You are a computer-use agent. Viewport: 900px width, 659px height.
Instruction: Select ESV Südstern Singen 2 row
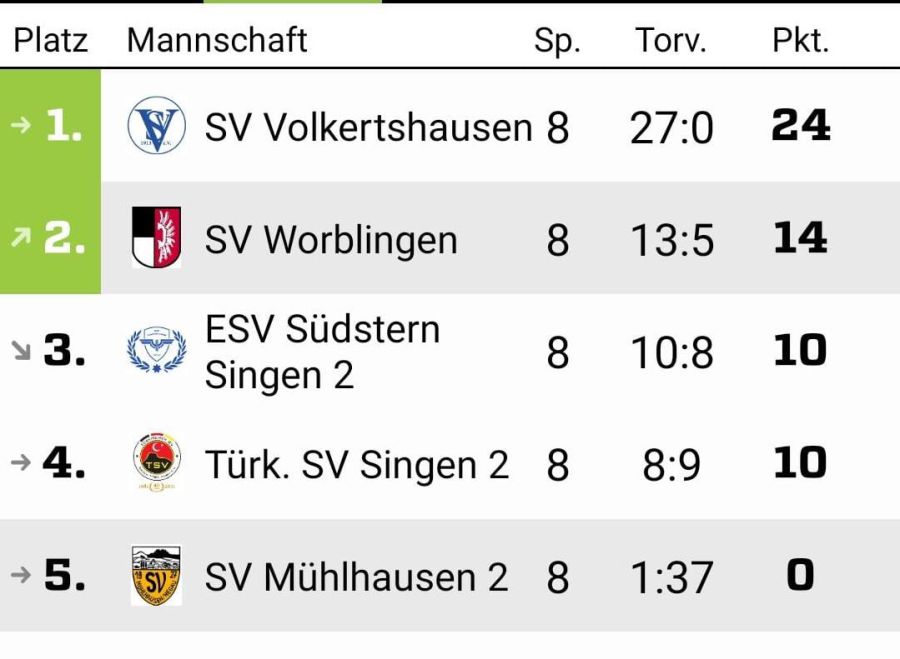[322, 352]
